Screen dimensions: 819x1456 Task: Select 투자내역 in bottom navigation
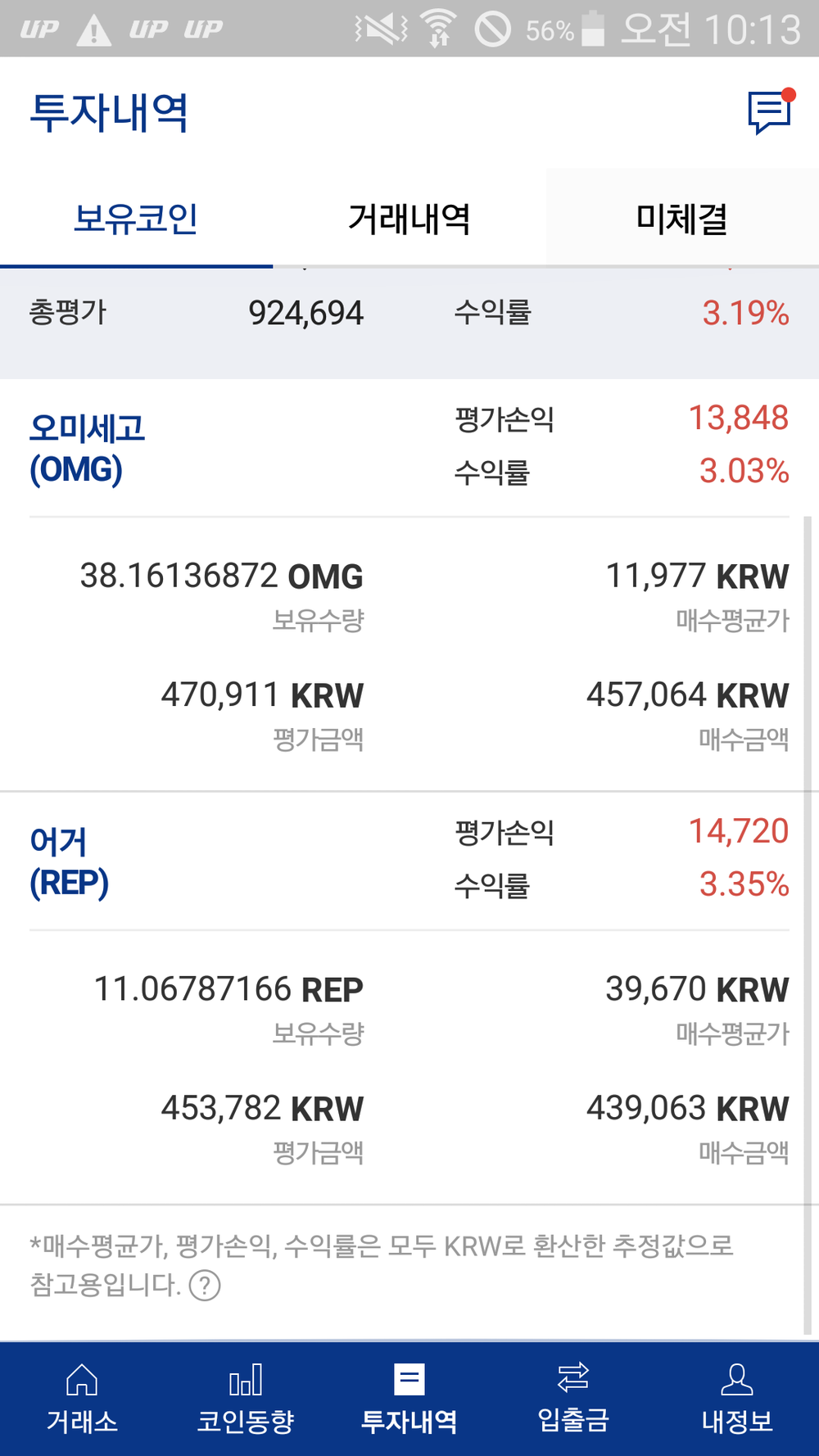pos(409,1399)
